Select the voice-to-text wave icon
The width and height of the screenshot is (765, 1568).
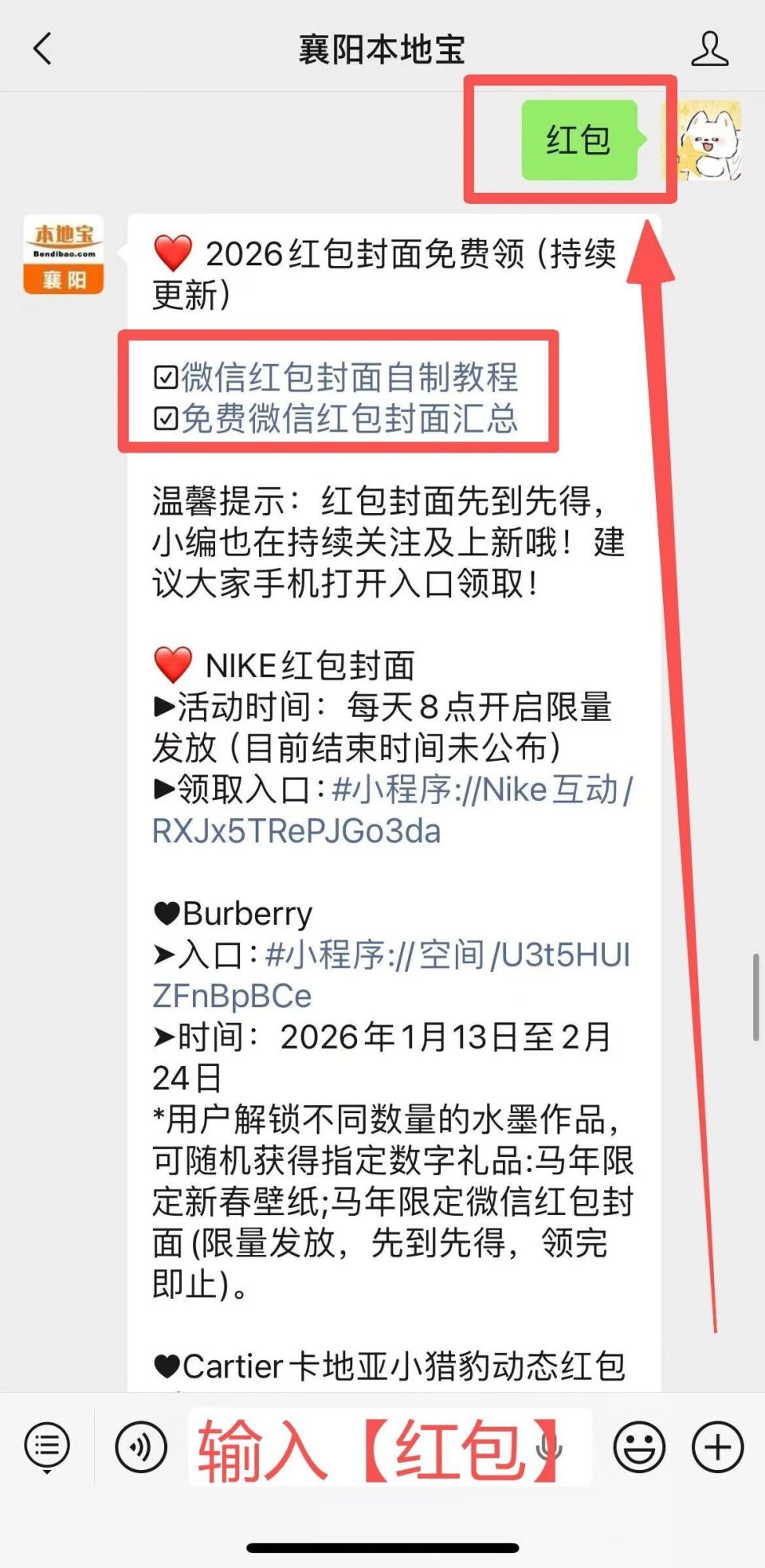140,1447
